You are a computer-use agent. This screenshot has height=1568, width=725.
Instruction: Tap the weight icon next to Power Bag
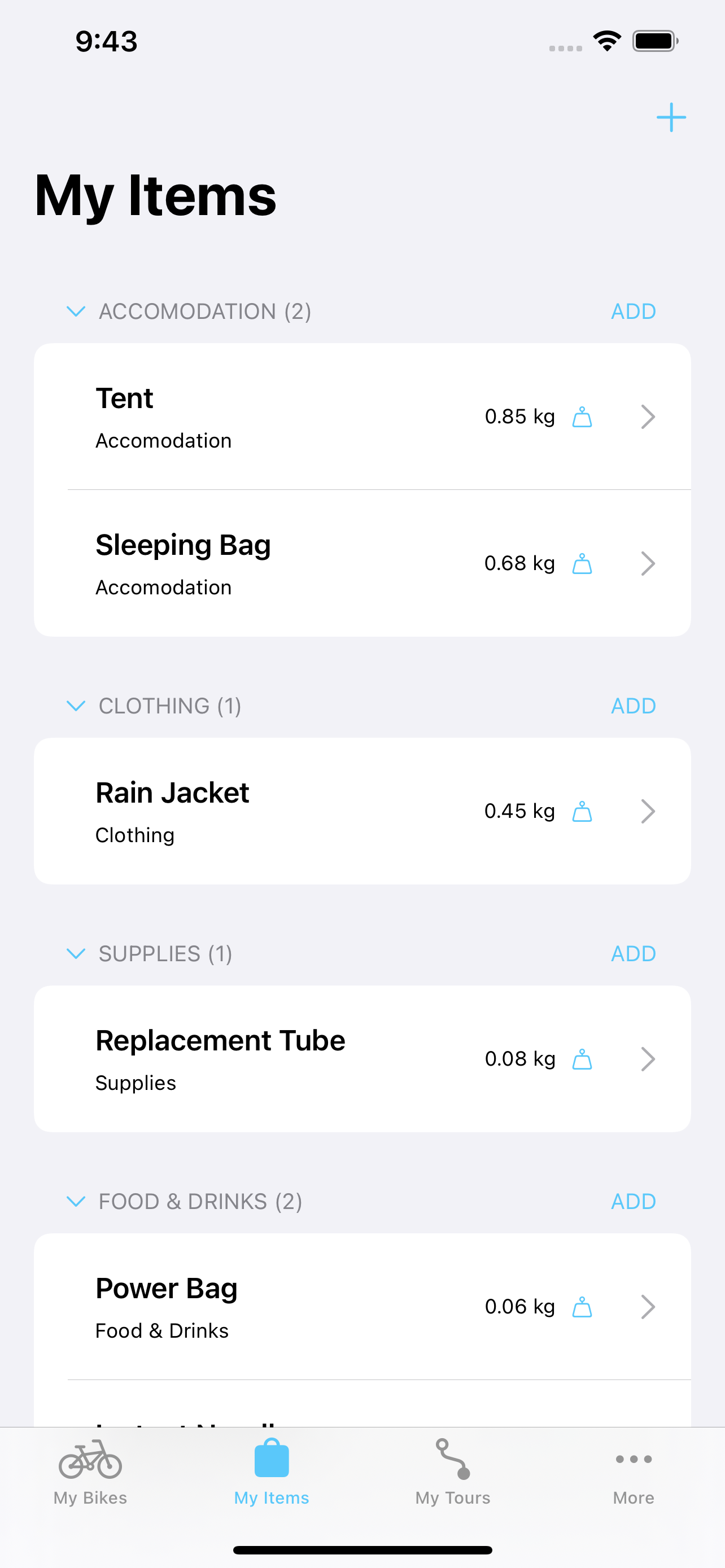582,1306
